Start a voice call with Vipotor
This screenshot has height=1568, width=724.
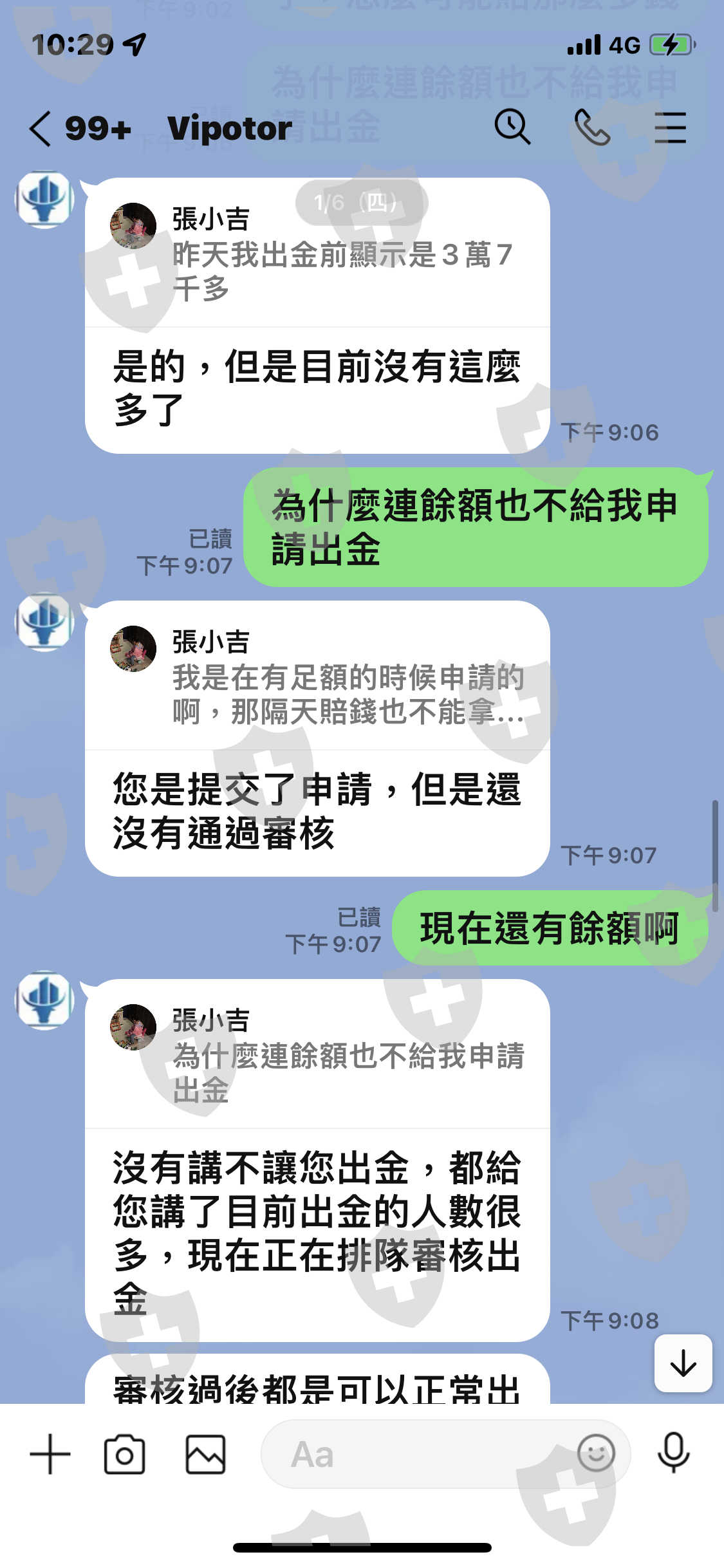click(x=591, y=127)
